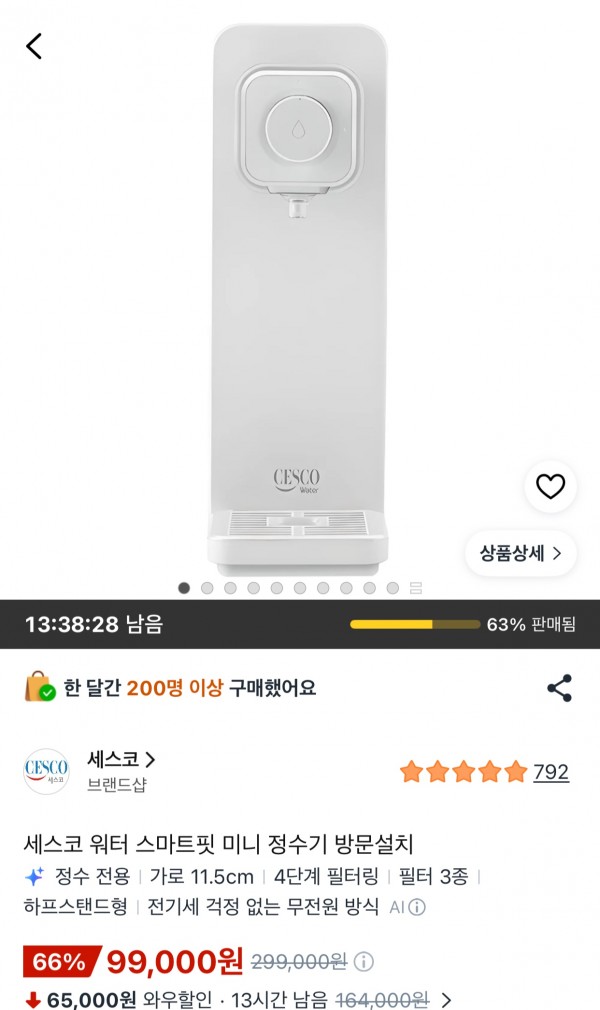Go back using the top-left arrow
This screenshot has width=600, height=1010.
coord(34,46)
